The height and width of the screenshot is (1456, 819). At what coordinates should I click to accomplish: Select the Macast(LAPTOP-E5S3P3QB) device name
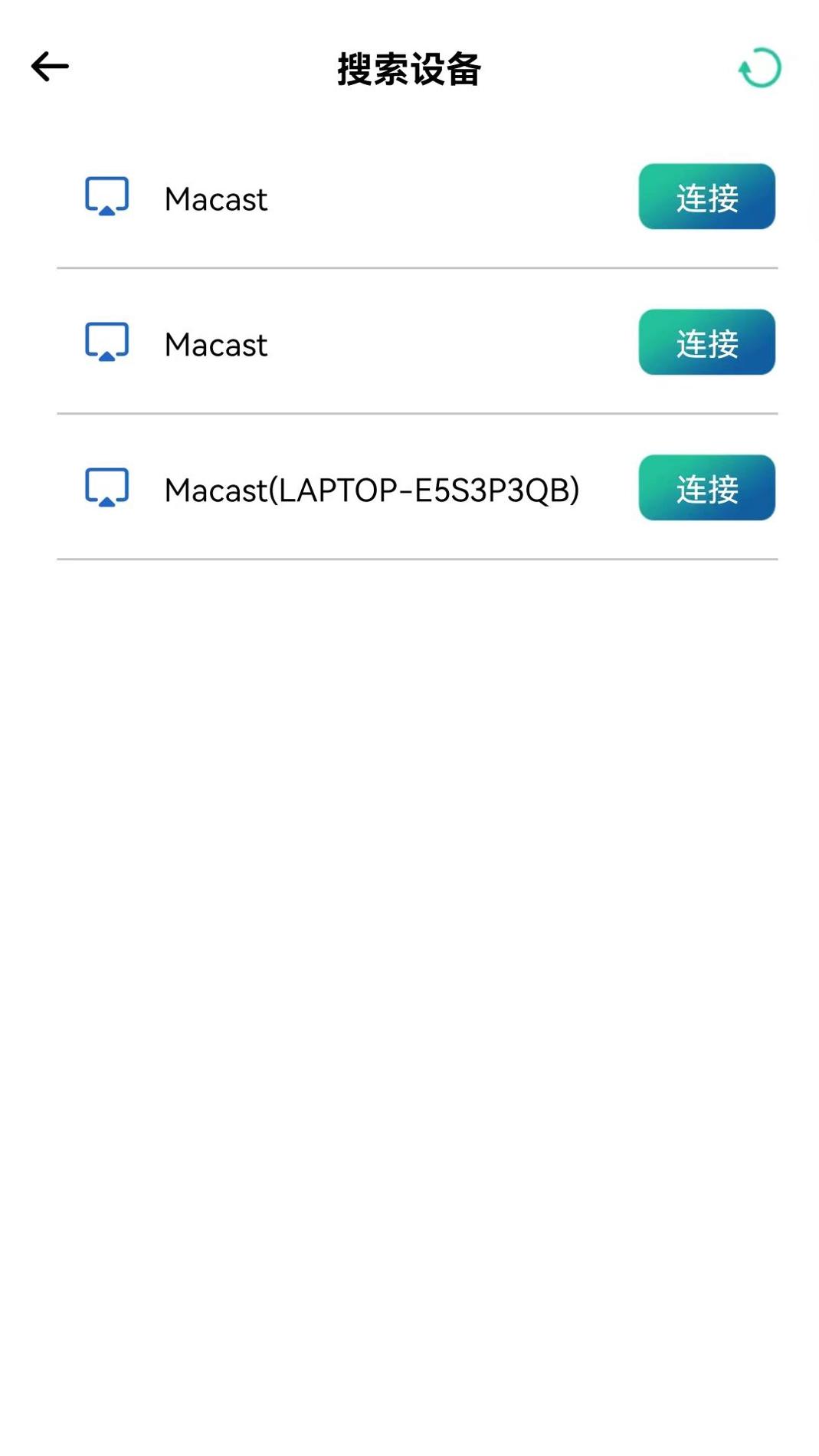(x=373, y=490)
